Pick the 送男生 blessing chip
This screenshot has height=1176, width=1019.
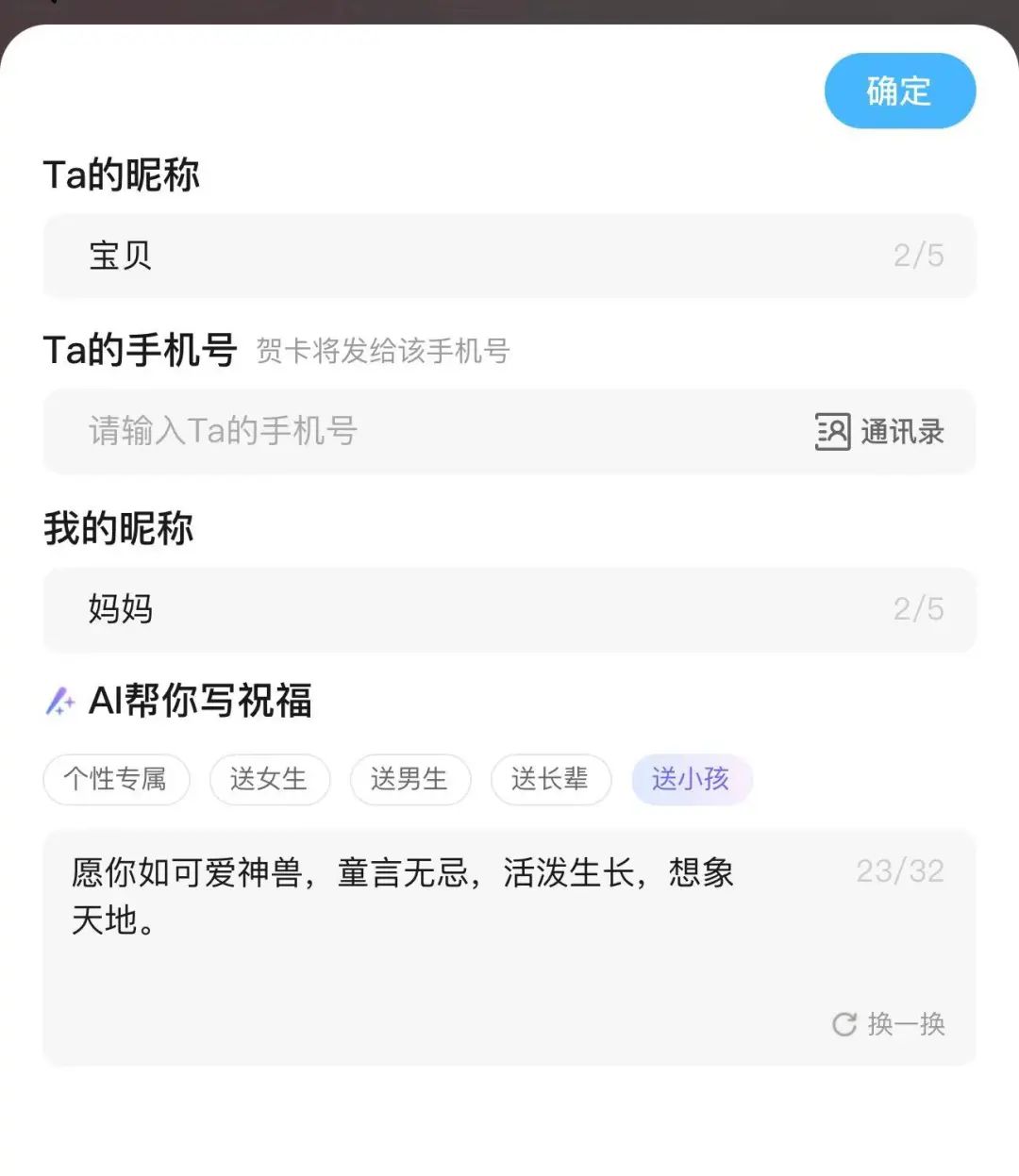click(x=409, y=779)
